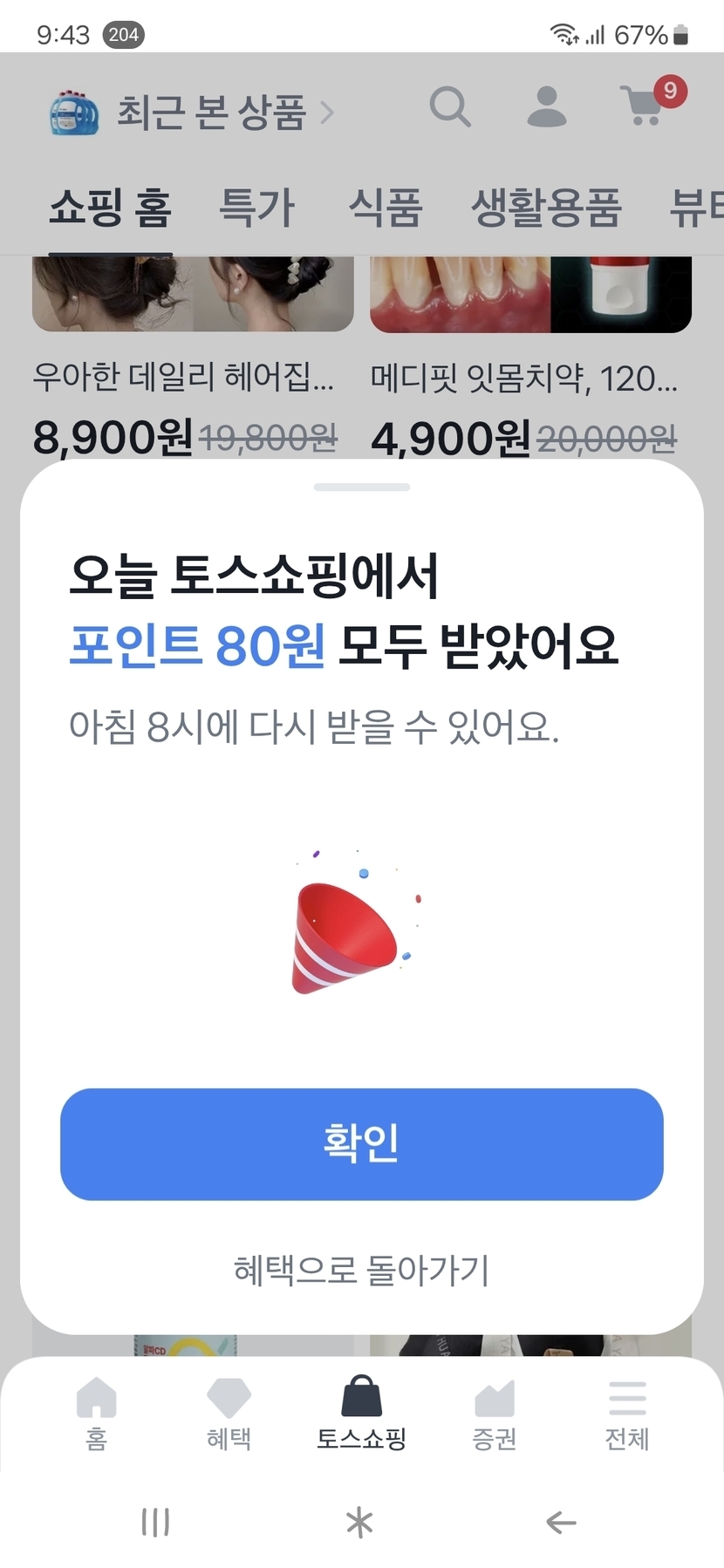Select the 쇼핑 홈 tab
This screenshot has height=1568, width=724.
click(x=110, y=208)
